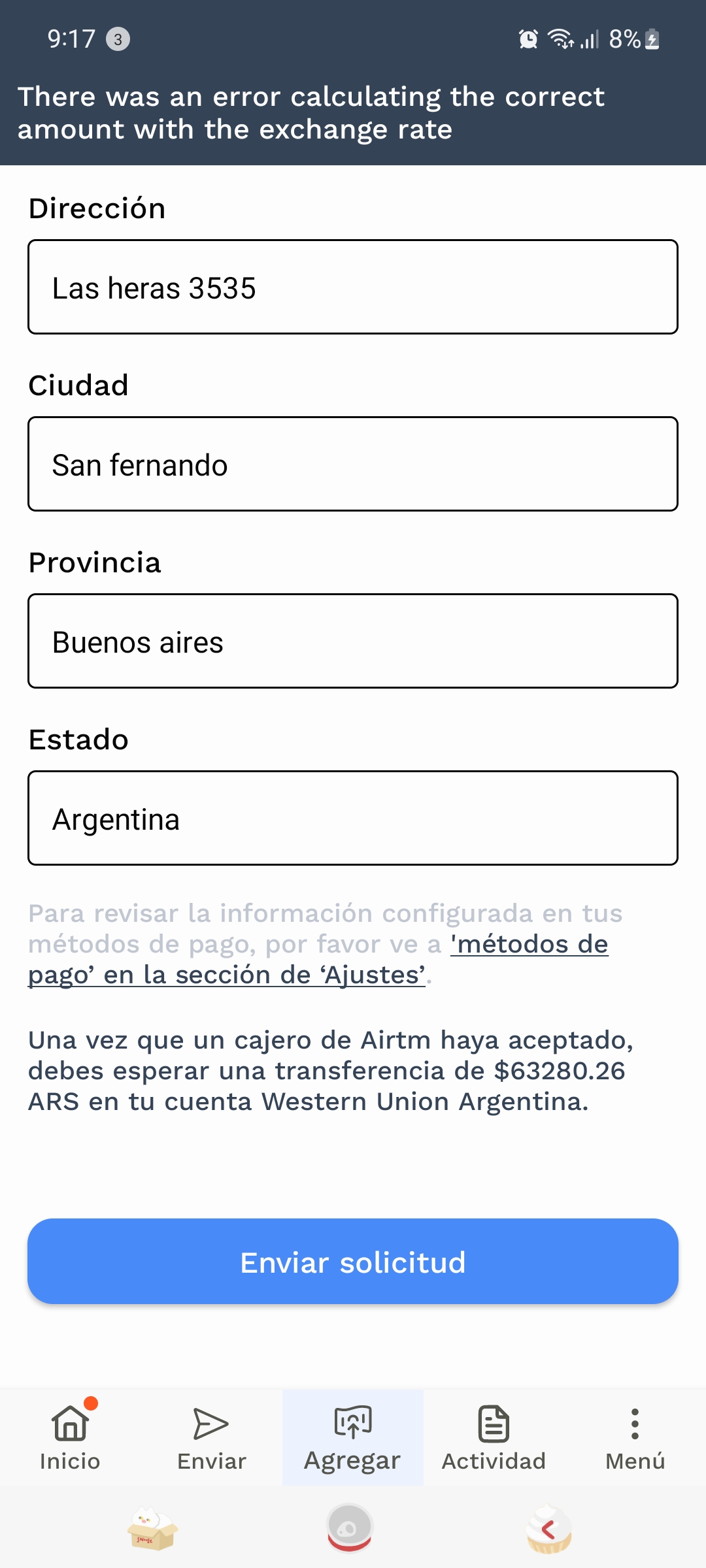
Task: Edit the Estado field
Action: pyautogui.click(x=353, y=819)
